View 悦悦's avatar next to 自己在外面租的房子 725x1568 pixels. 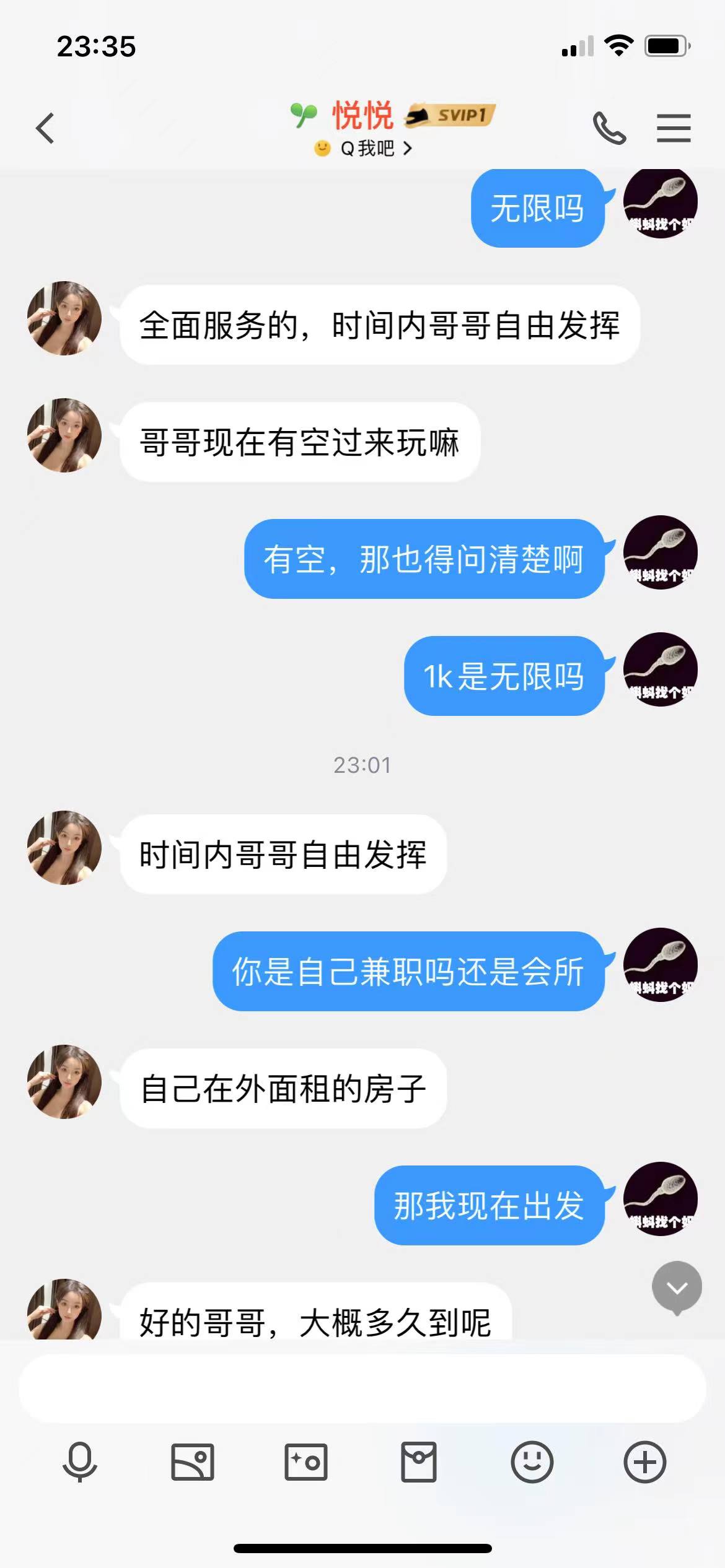pyautogui.click(x=64, y=1082)
